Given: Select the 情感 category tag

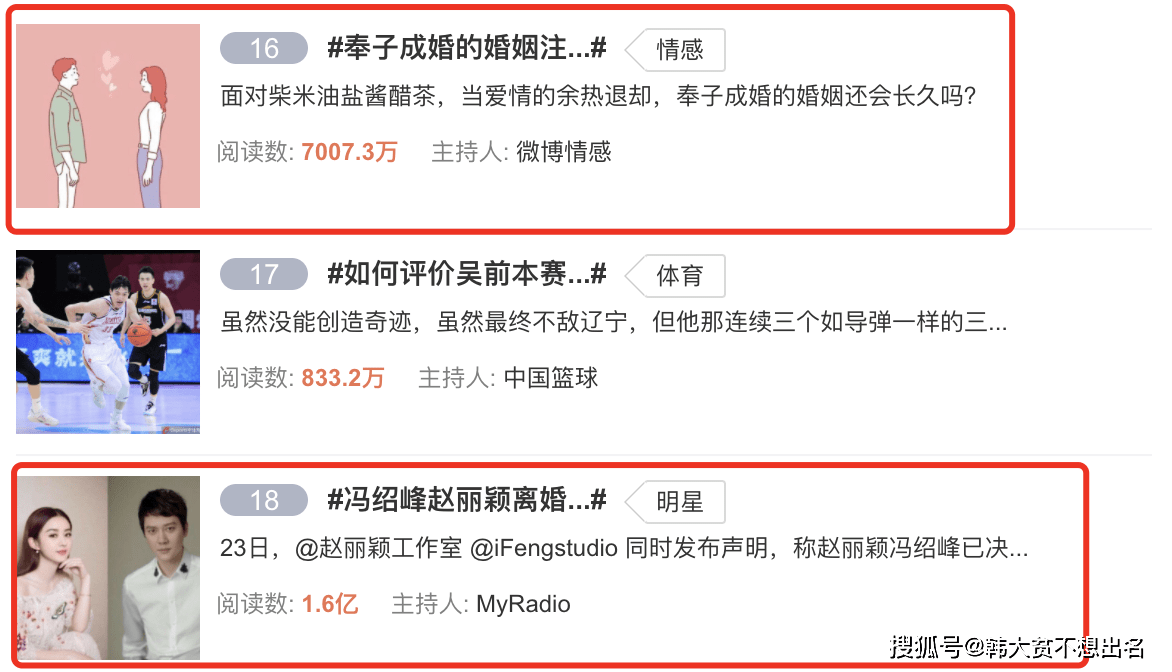Looking at the screenshot, I should 679,49.
